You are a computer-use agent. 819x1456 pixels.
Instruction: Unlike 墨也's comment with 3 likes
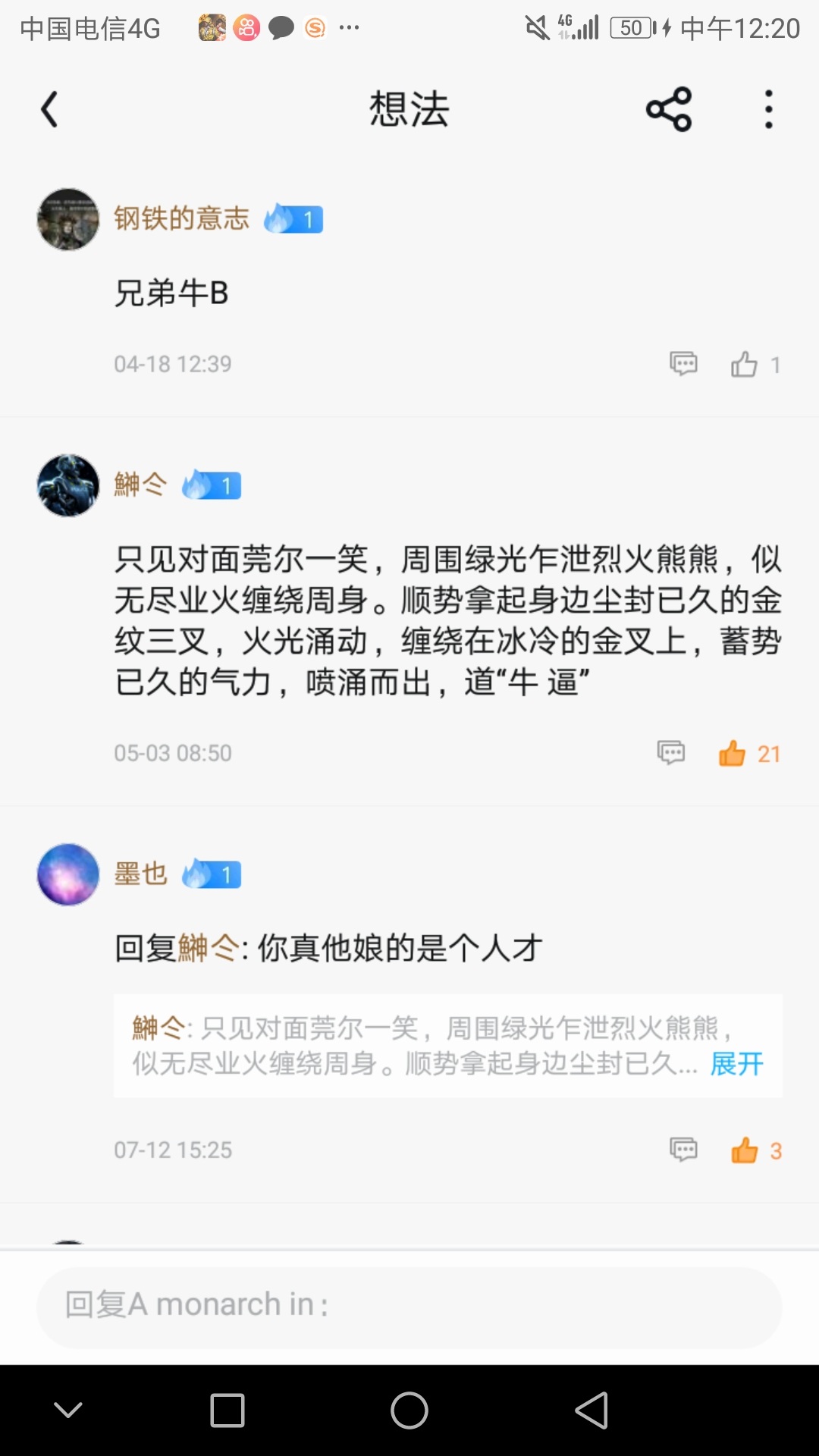[x=745, y=1150]
